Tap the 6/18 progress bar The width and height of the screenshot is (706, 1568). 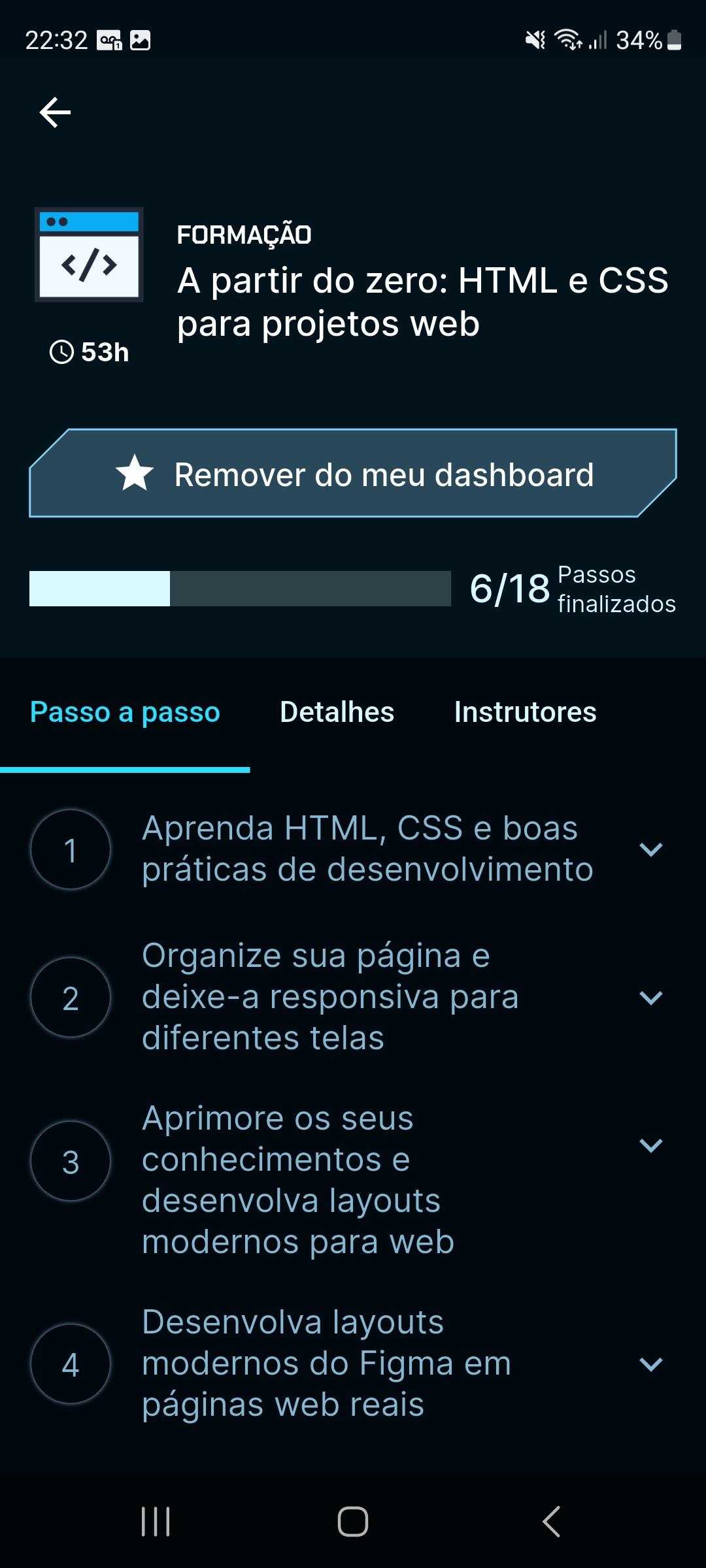point(242,588)
